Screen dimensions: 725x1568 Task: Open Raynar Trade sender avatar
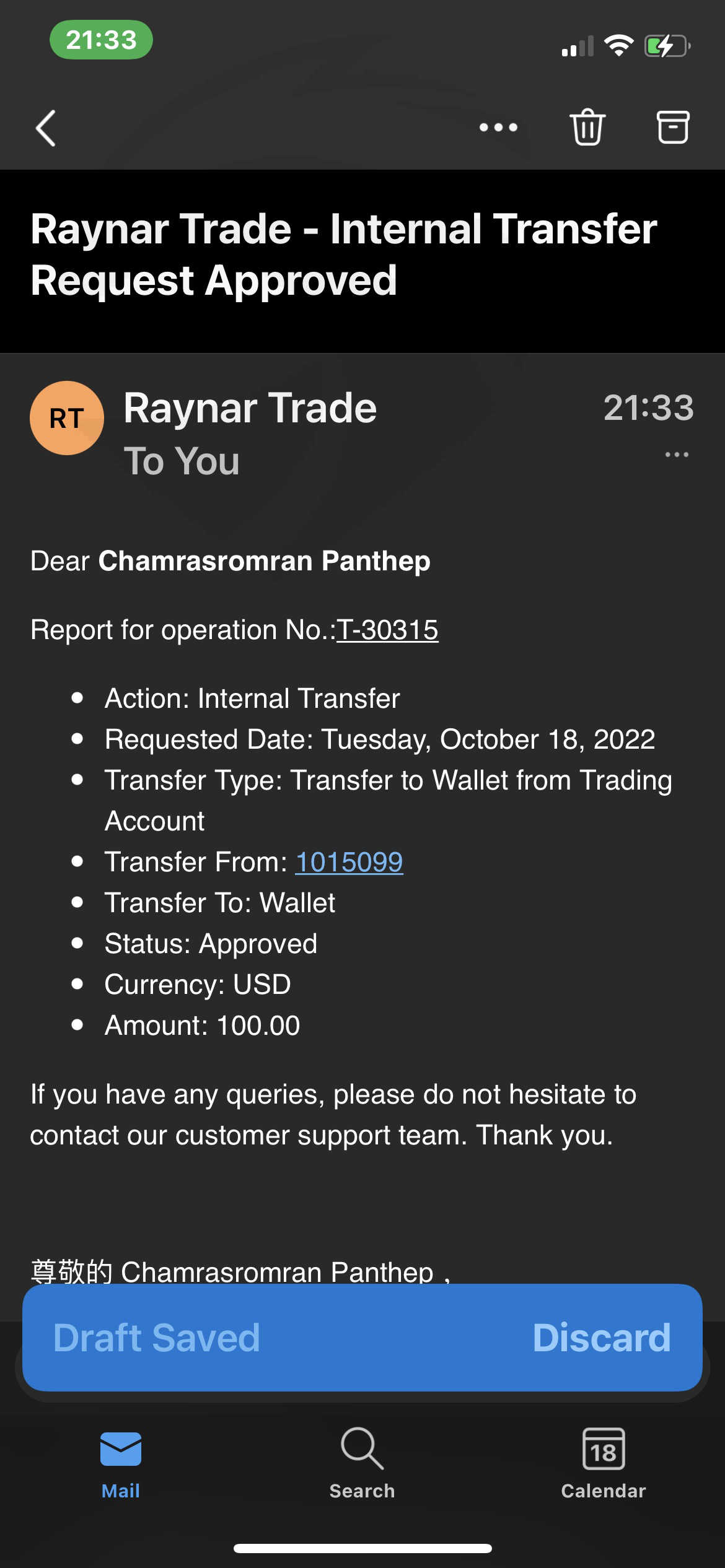[x=67, y=418]
